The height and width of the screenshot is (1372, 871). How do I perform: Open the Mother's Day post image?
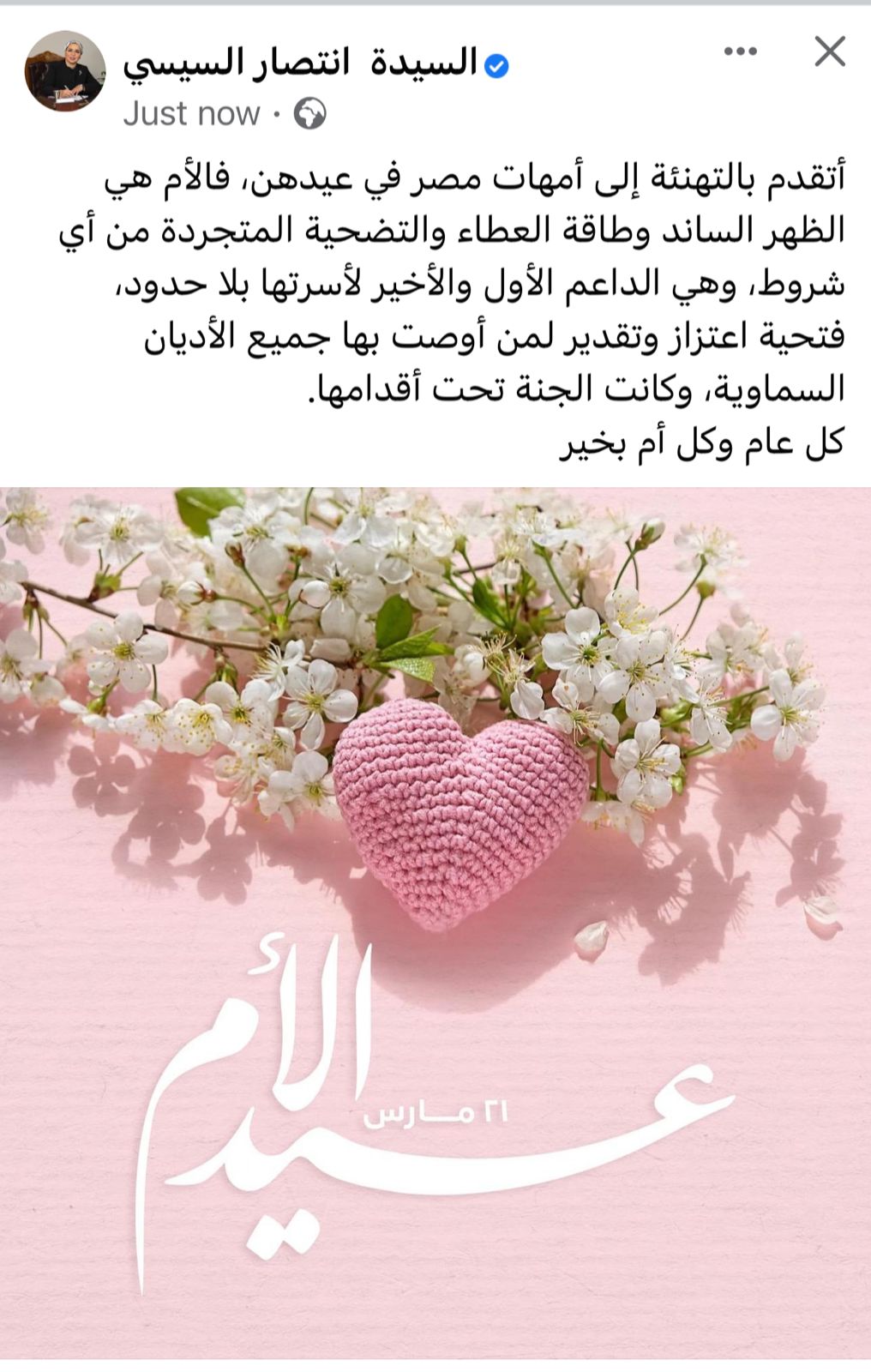click(x=435, y=922)
